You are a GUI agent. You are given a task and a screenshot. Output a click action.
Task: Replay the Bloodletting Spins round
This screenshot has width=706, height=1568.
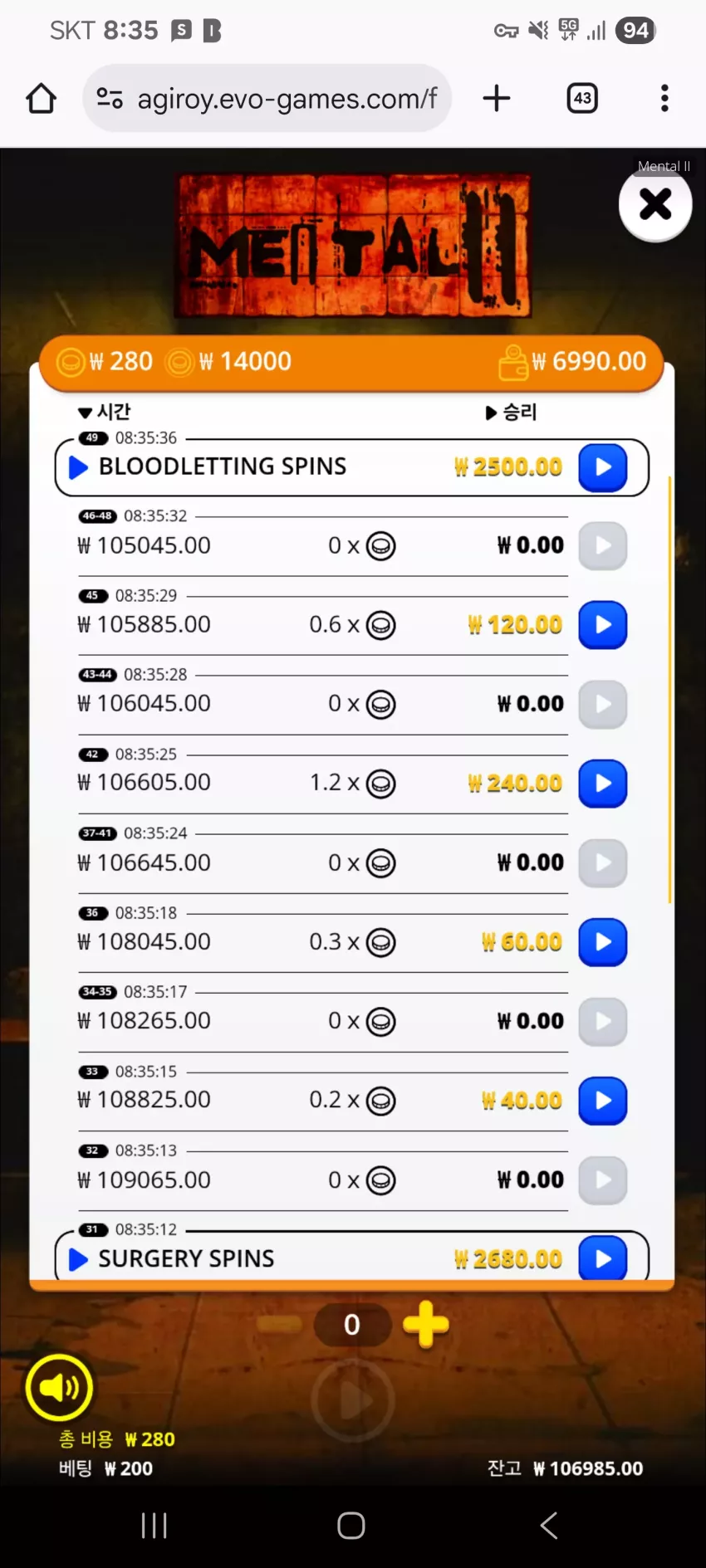pyautogui.click(x=602, y=467)
